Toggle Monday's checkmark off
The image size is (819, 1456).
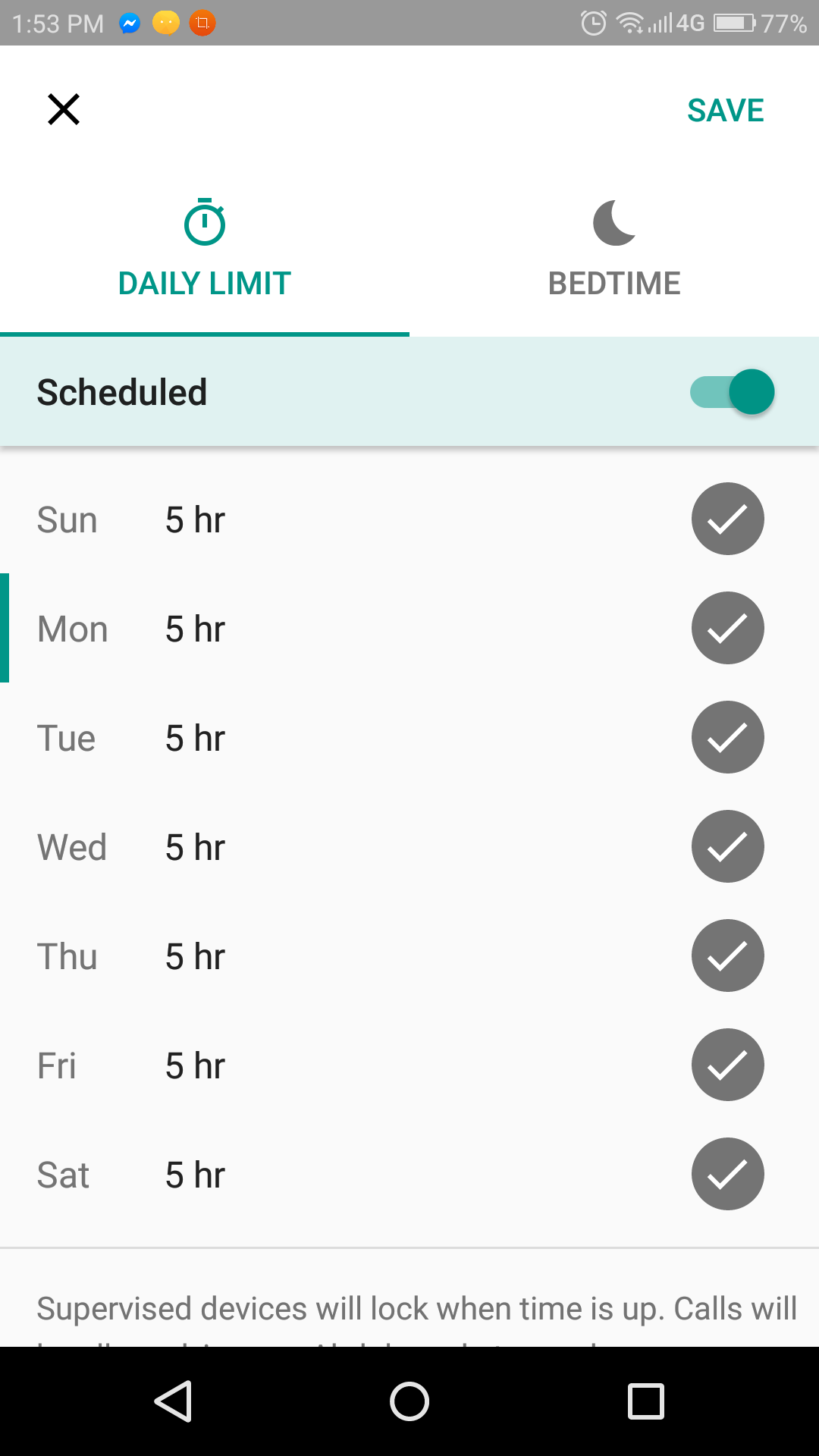pos(727,628)
